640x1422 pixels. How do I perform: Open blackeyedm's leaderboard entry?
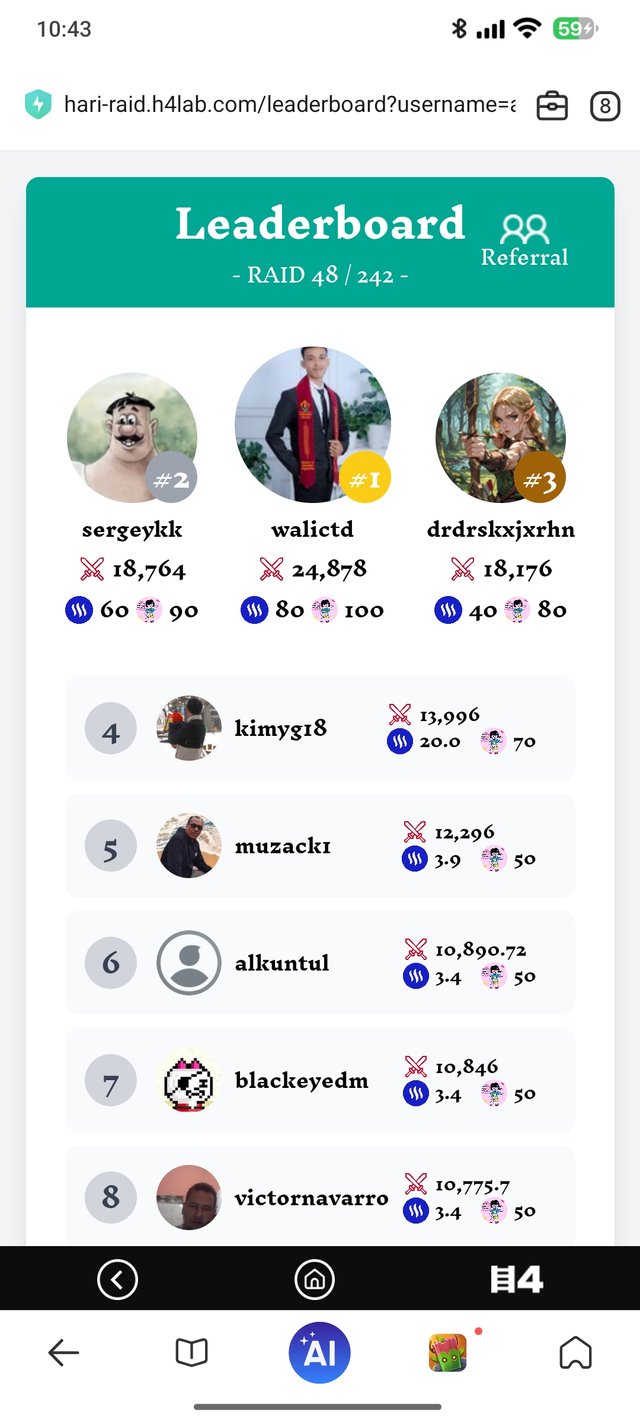320,1080
